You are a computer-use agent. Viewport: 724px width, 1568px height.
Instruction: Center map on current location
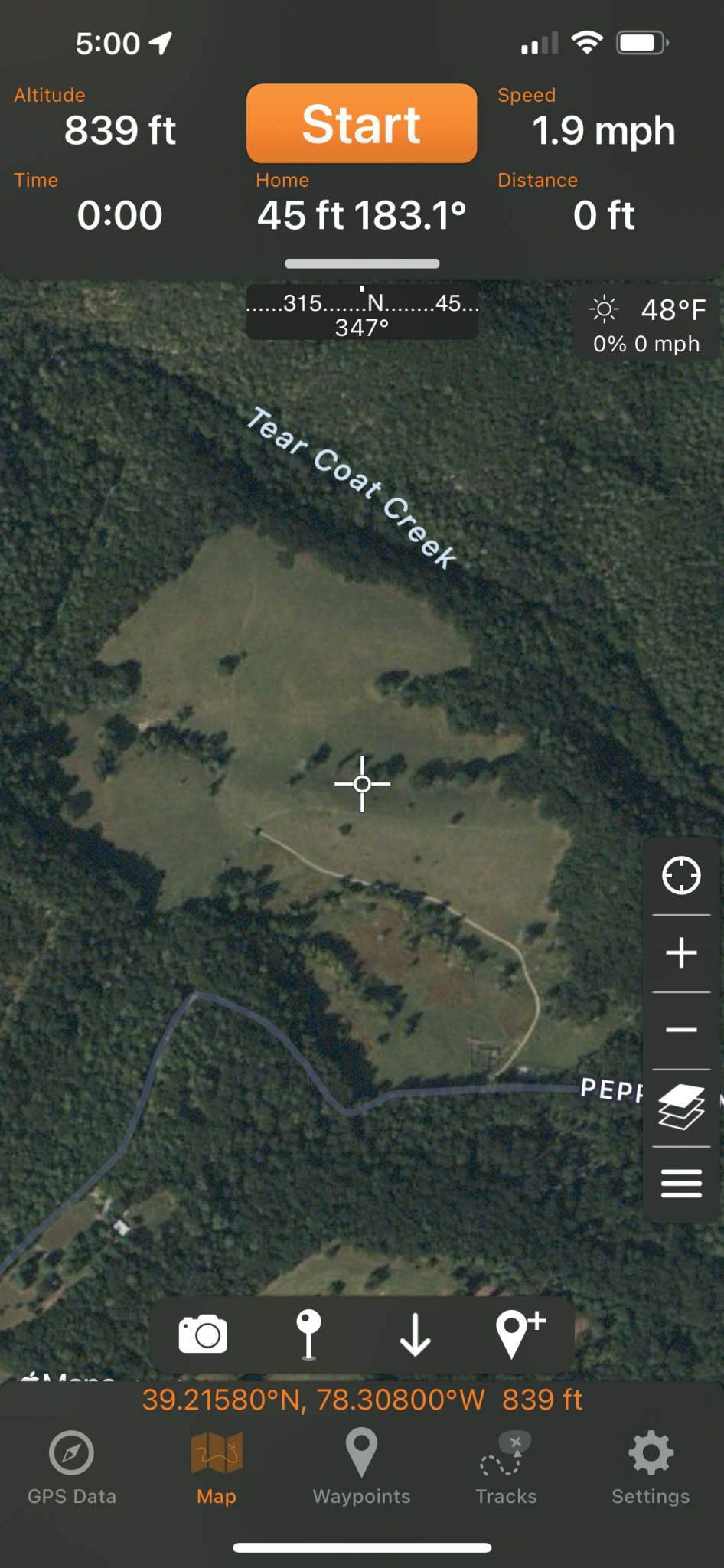point(681,875)
